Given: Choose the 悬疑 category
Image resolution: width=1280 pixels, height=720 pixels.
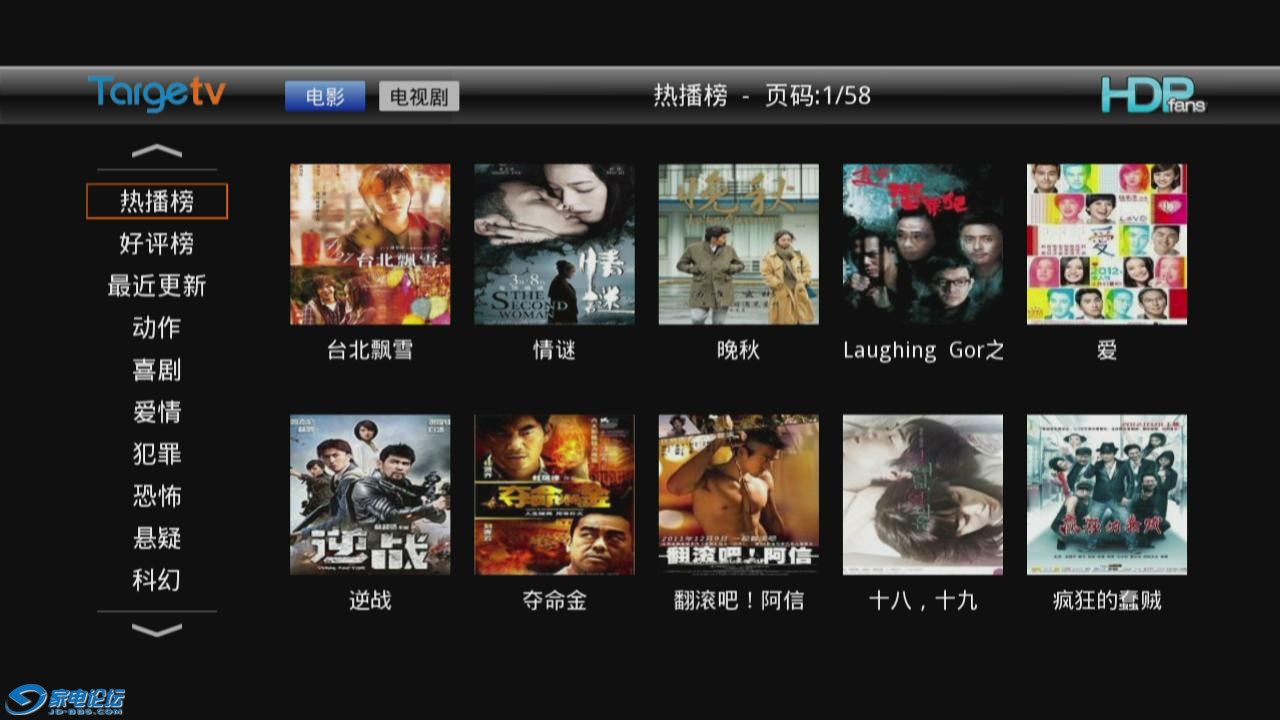Looking at the screenshot, I should coord(157,538).
